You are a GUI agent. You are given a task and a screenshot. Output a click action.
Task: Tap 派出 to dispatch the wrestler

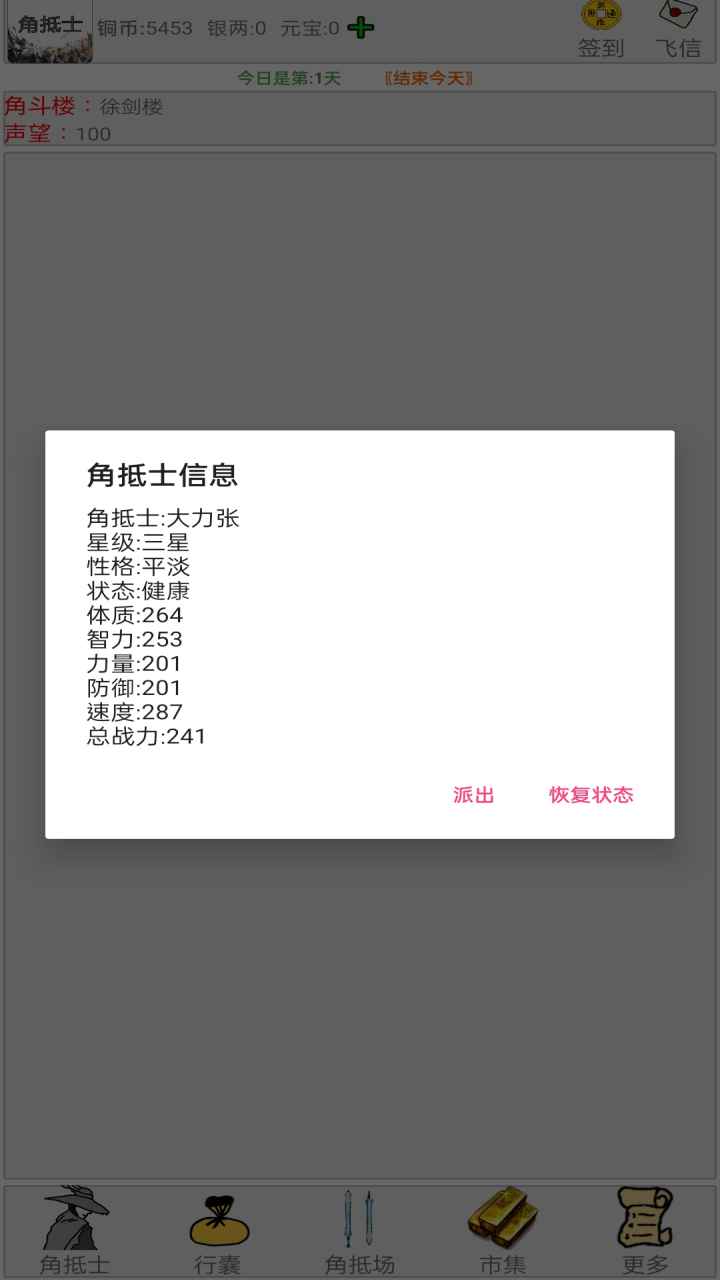pos(474,795)
